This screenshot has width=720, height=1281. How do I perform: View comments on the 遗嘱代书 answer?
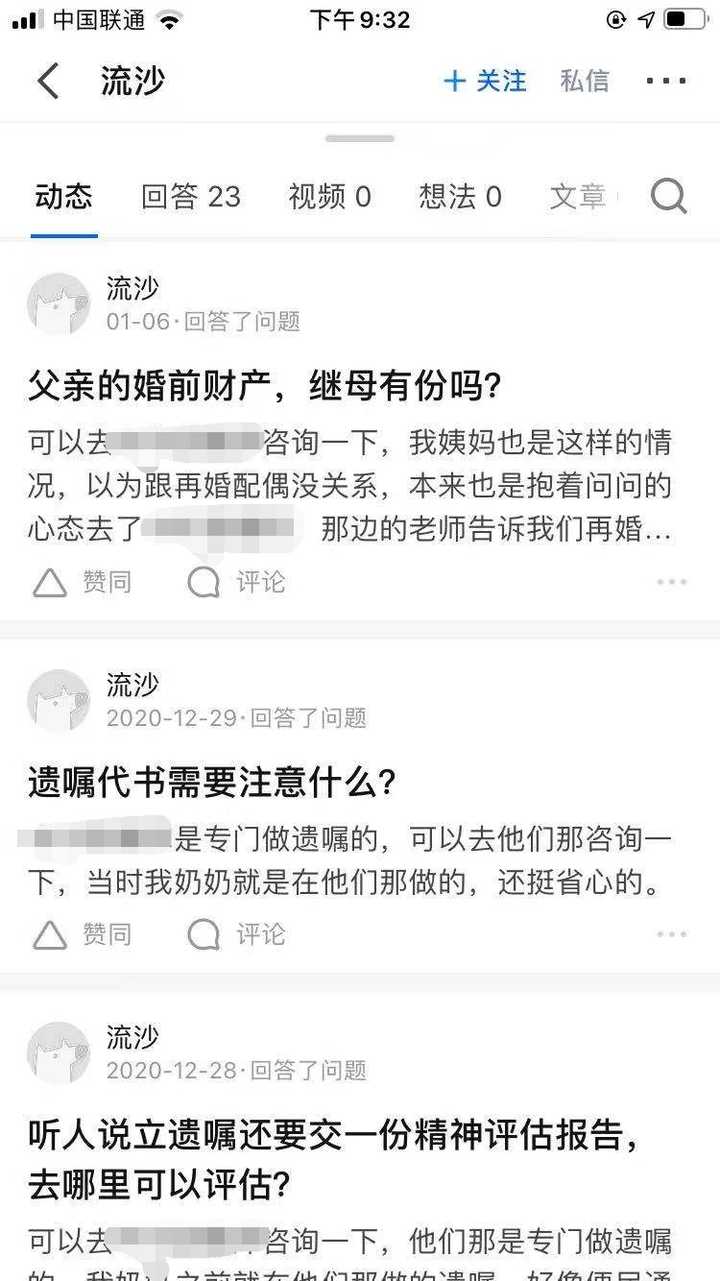pyautogui.click(x=236, y=935)
